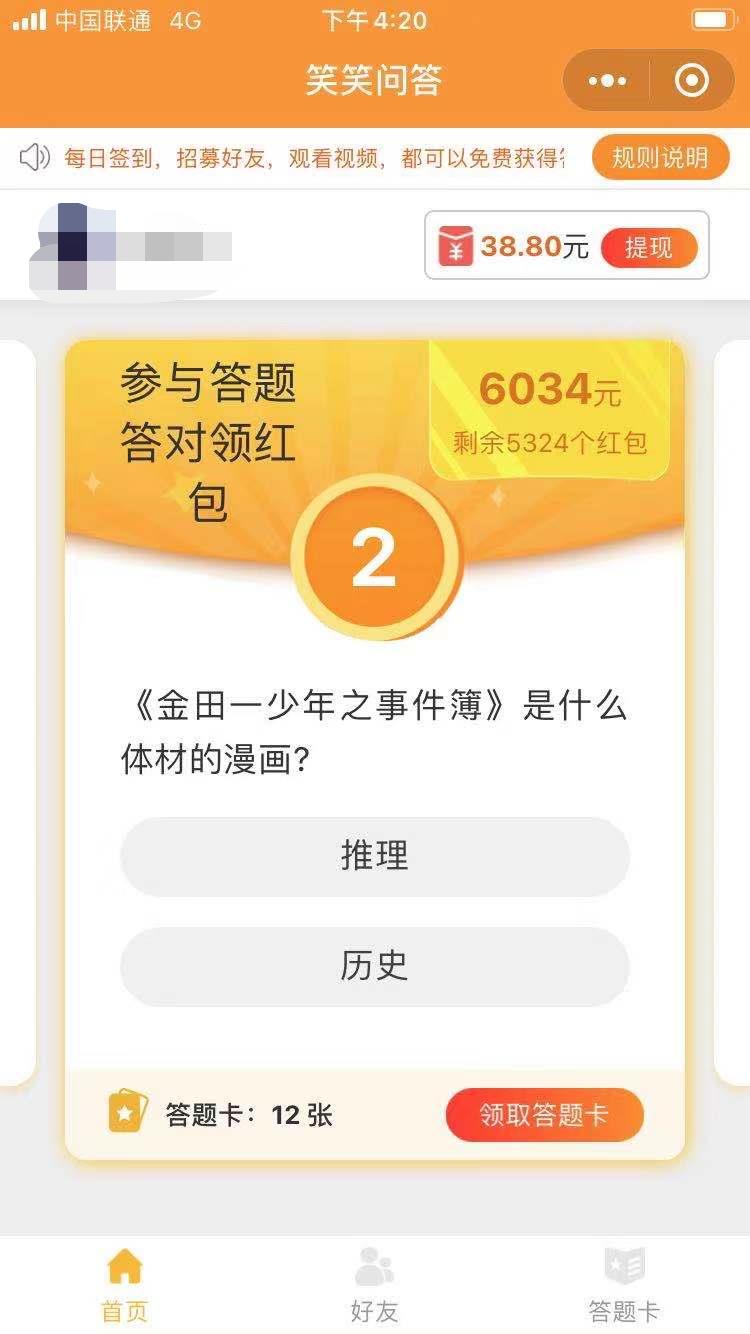Go to the 首页 tab
Viewport: 750px width, 1334px height.
point(125,1285)
